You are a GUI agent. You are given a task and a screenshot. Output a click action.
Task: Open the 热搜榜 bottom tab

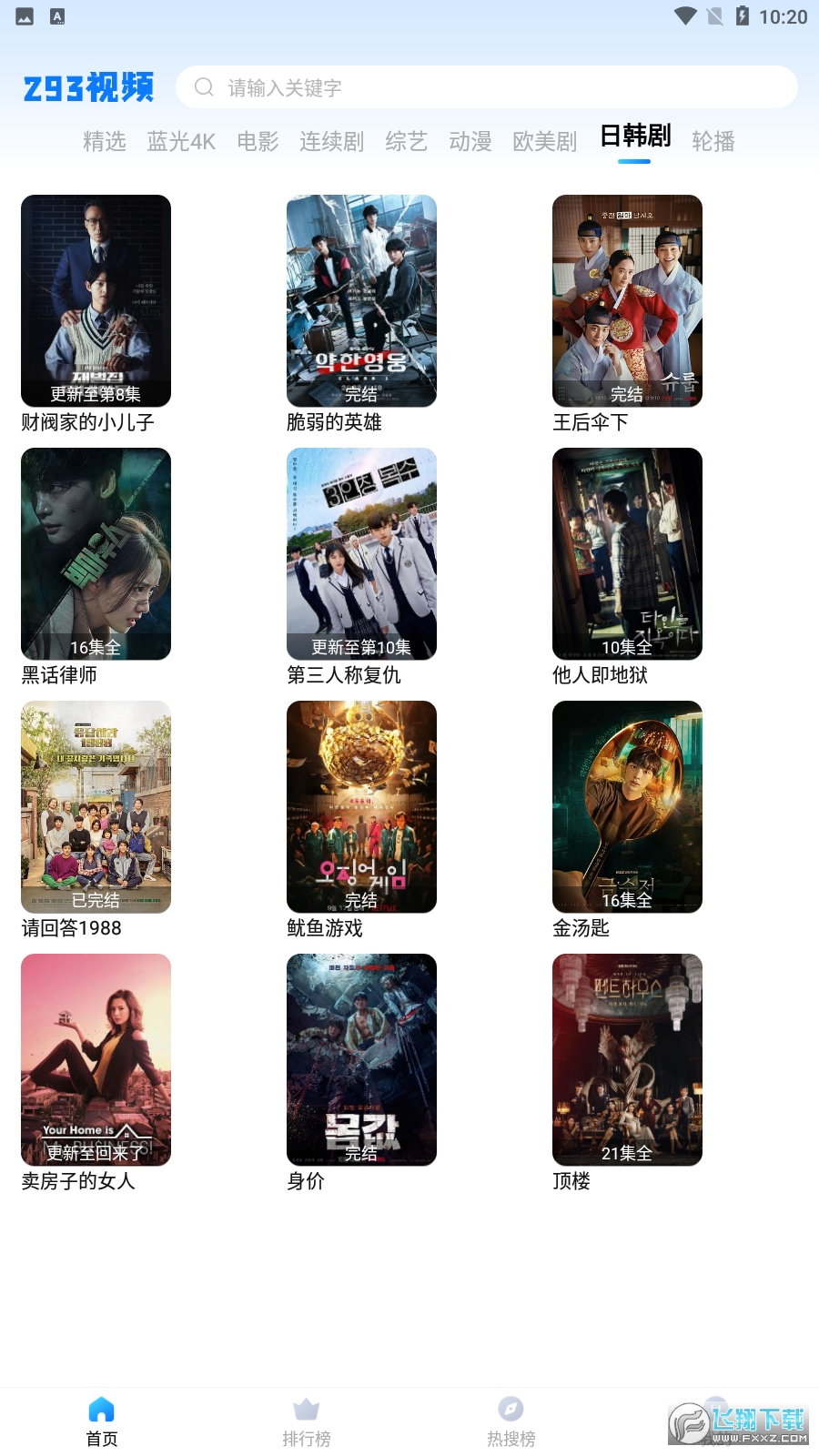pyautogui.click(x=511, y=1421)
